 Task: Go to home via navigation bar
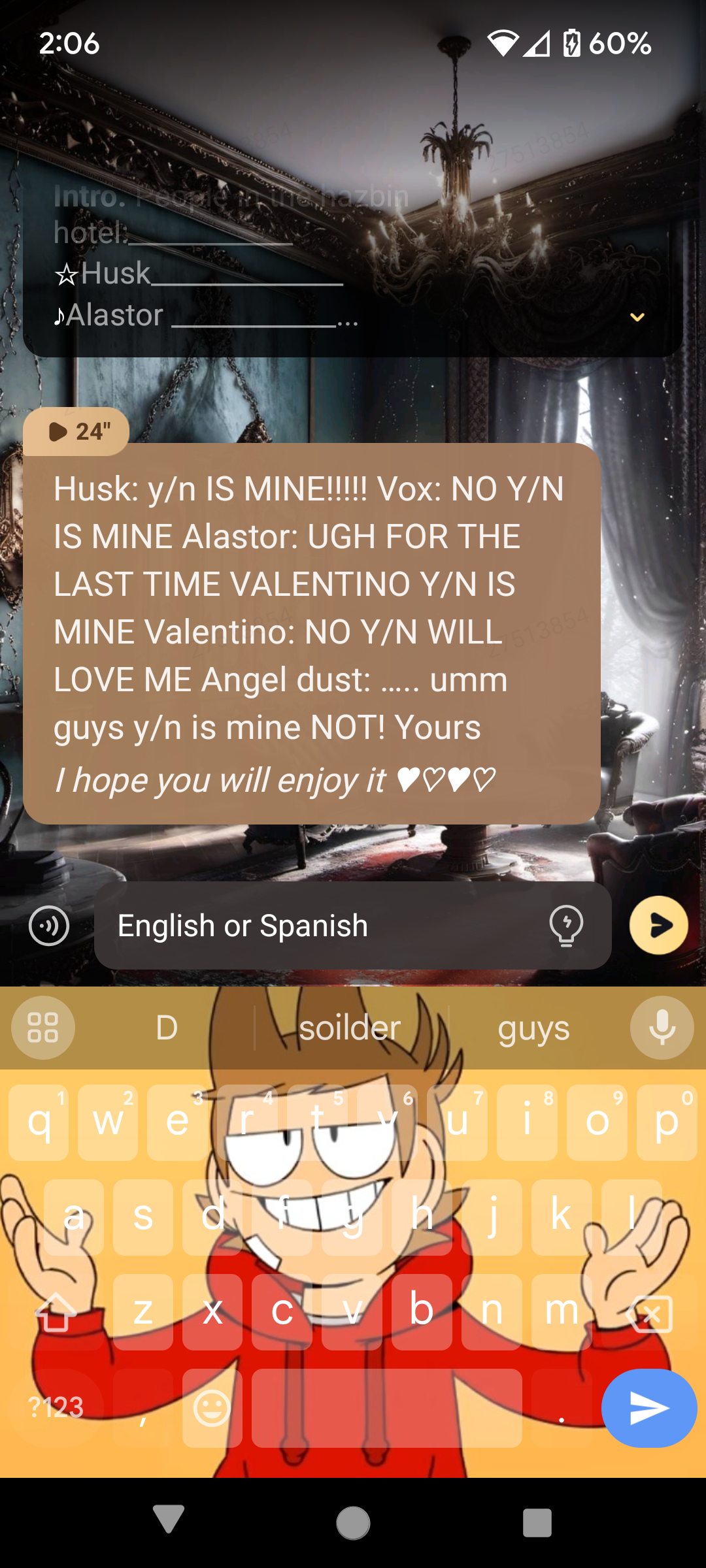pyautogui.click(x=353, y=1523)
